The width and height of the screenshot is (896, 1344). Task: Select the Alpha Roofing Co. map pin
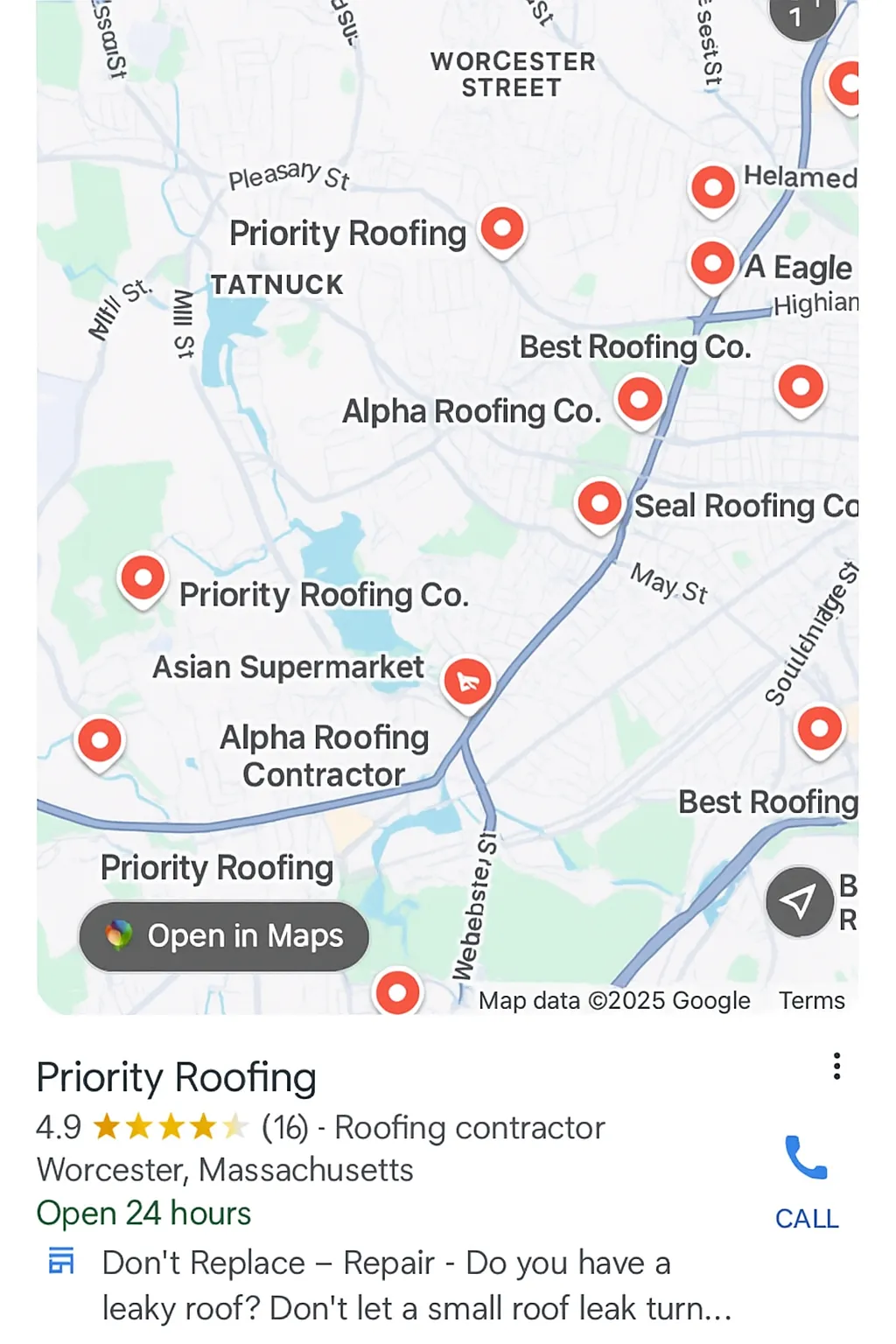[640, 400]
